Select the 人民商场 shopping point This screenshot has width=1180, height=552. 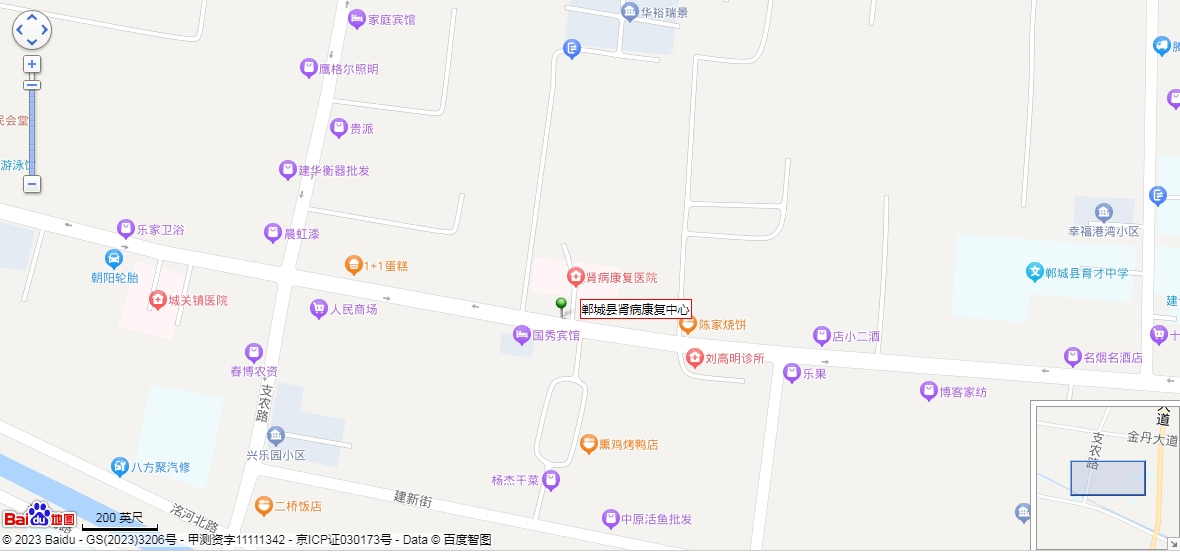click(x=319, y=309)
